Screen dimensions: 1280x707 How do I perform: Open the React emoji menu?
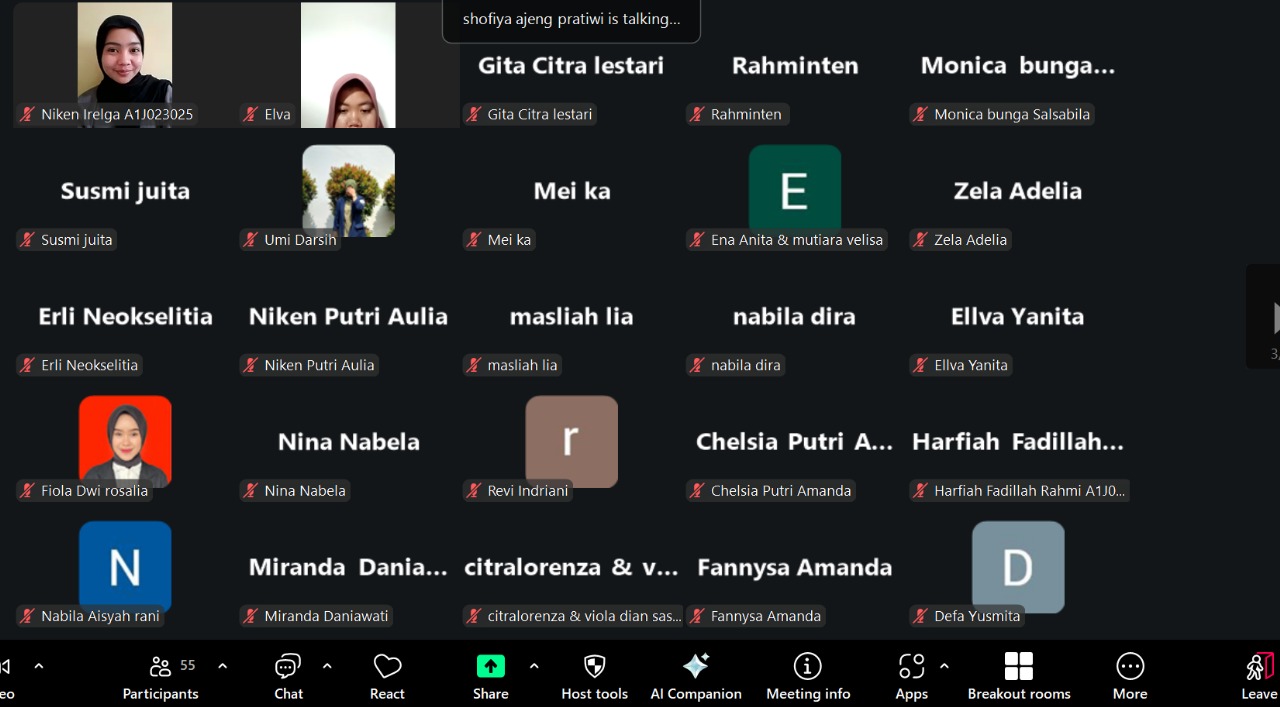click(x=387, y=677)
